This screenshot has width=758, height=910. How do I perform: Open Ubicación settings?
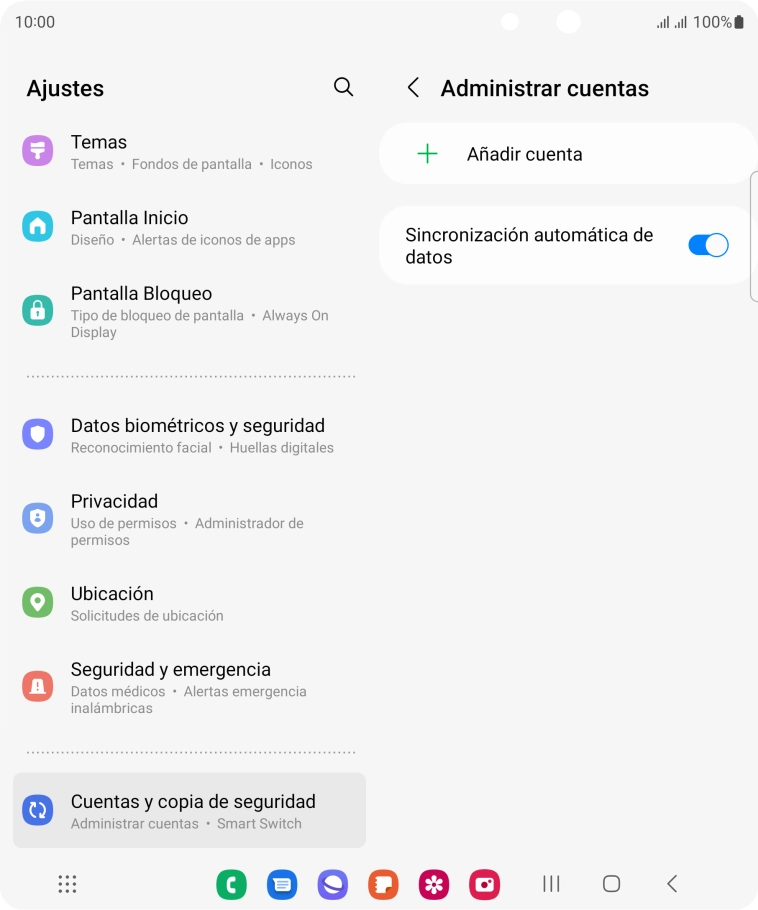click(x=190, y=603)
